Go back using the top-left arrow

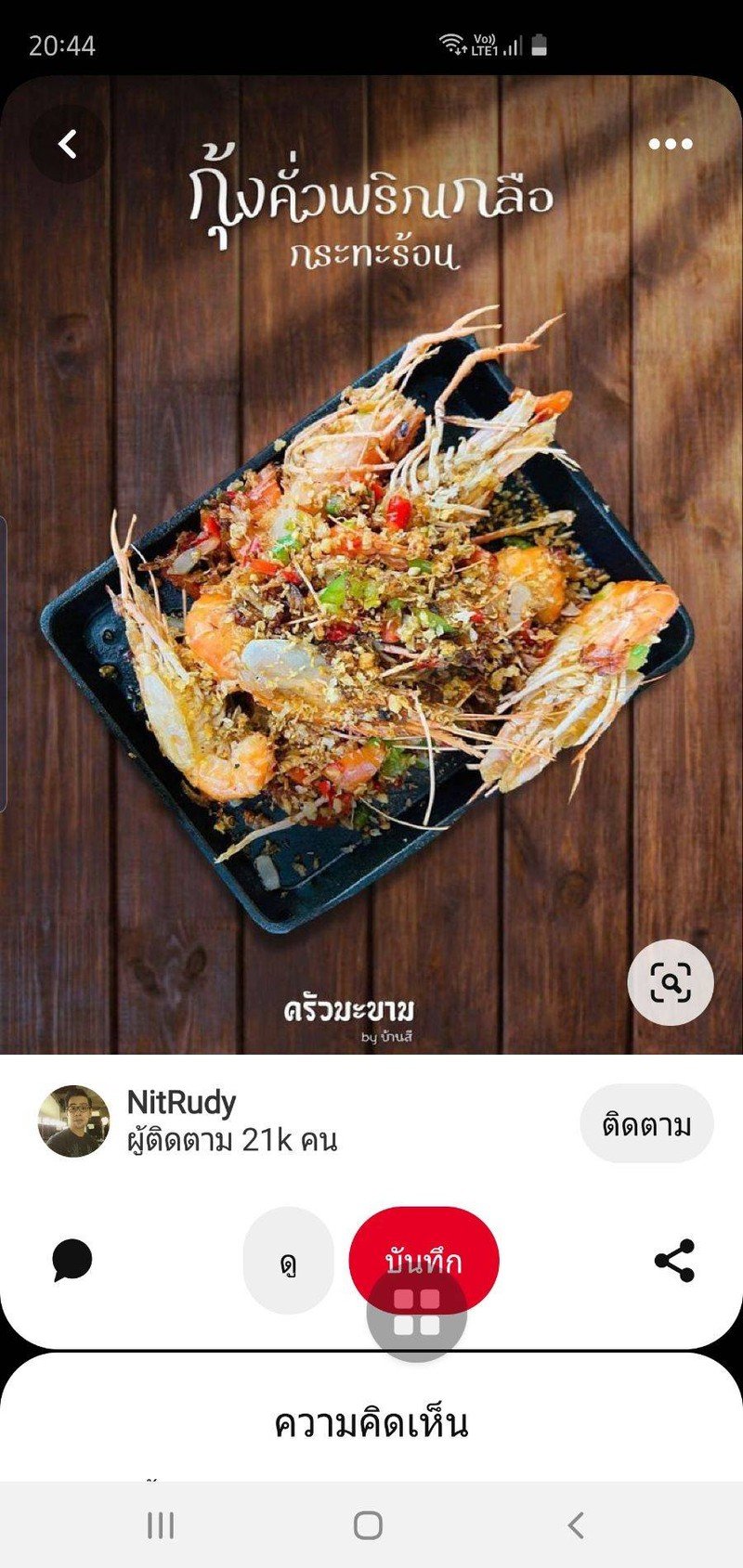click(x=67, y=144)
